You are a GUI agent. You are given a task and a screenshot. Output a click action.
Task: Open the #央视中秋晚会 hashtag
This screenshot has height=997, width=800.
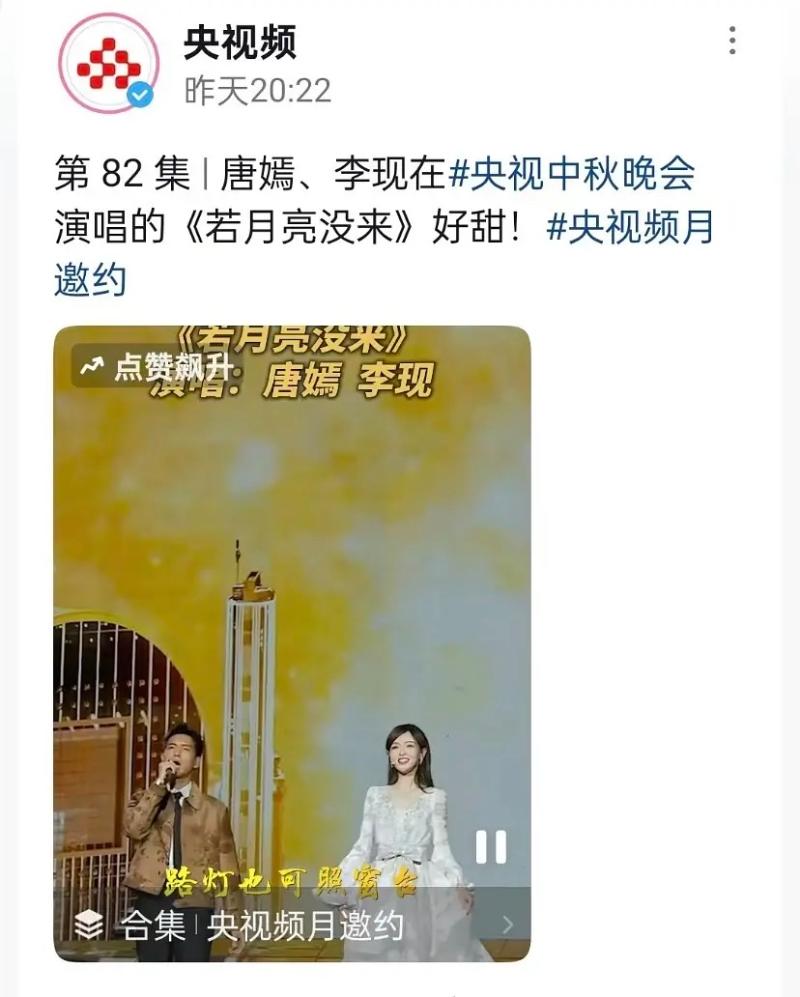[x=571, y=174]
